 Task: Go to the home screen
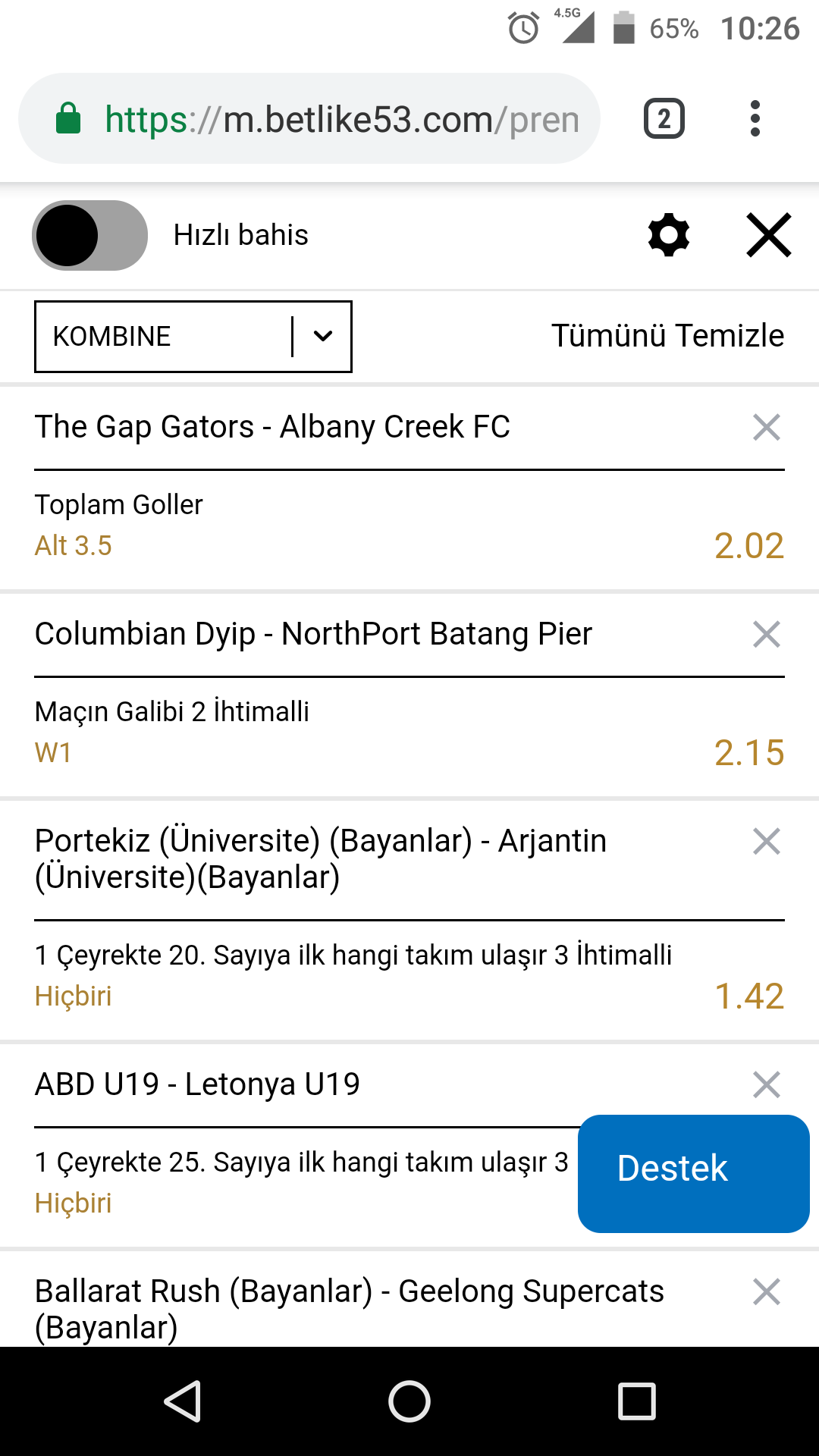(409, 1401)
